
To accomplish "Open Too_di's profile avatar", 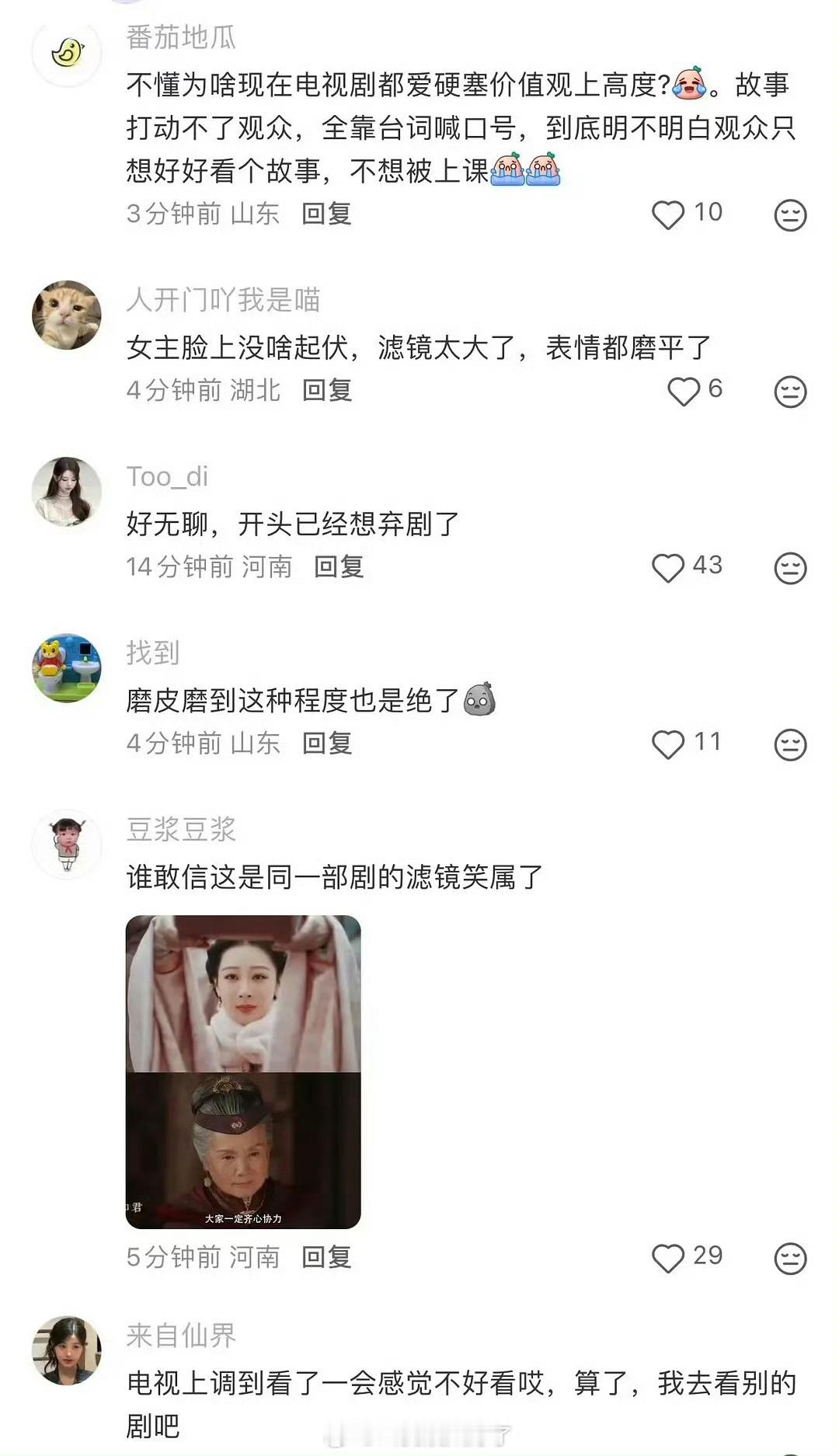I will (67, 491).
